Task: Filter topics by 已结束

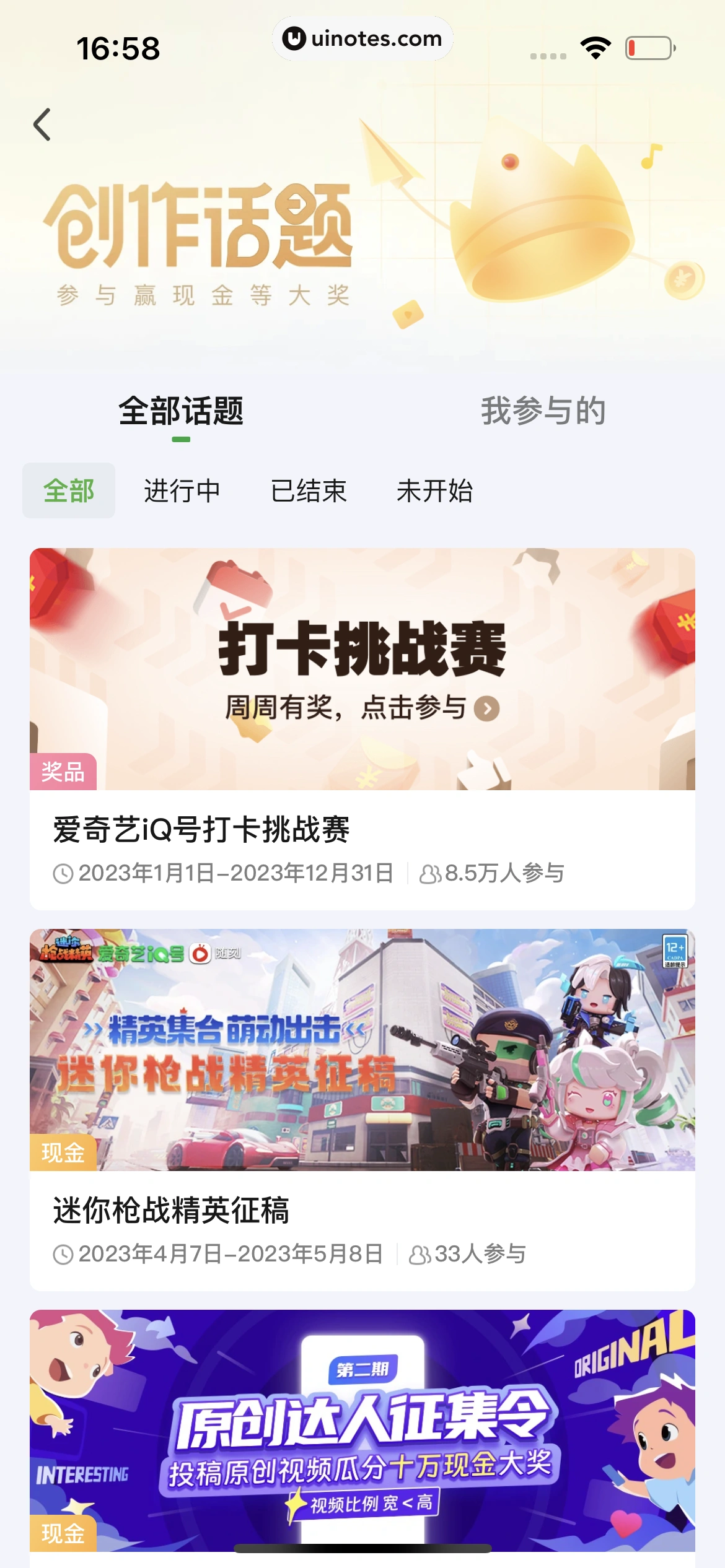Action: click(309, 490)
